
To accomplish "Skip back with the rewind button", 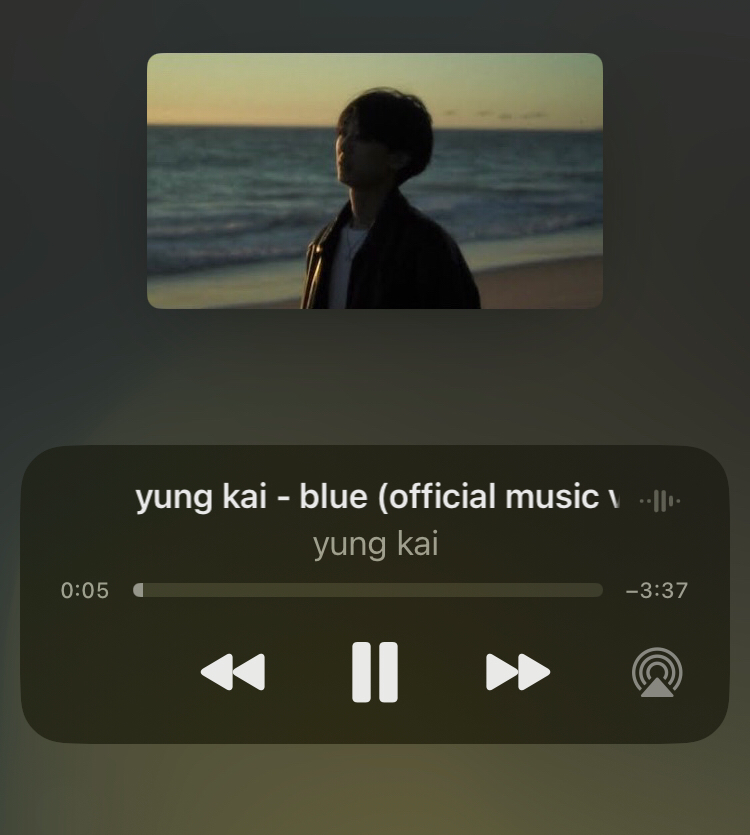I will (233, 672).
